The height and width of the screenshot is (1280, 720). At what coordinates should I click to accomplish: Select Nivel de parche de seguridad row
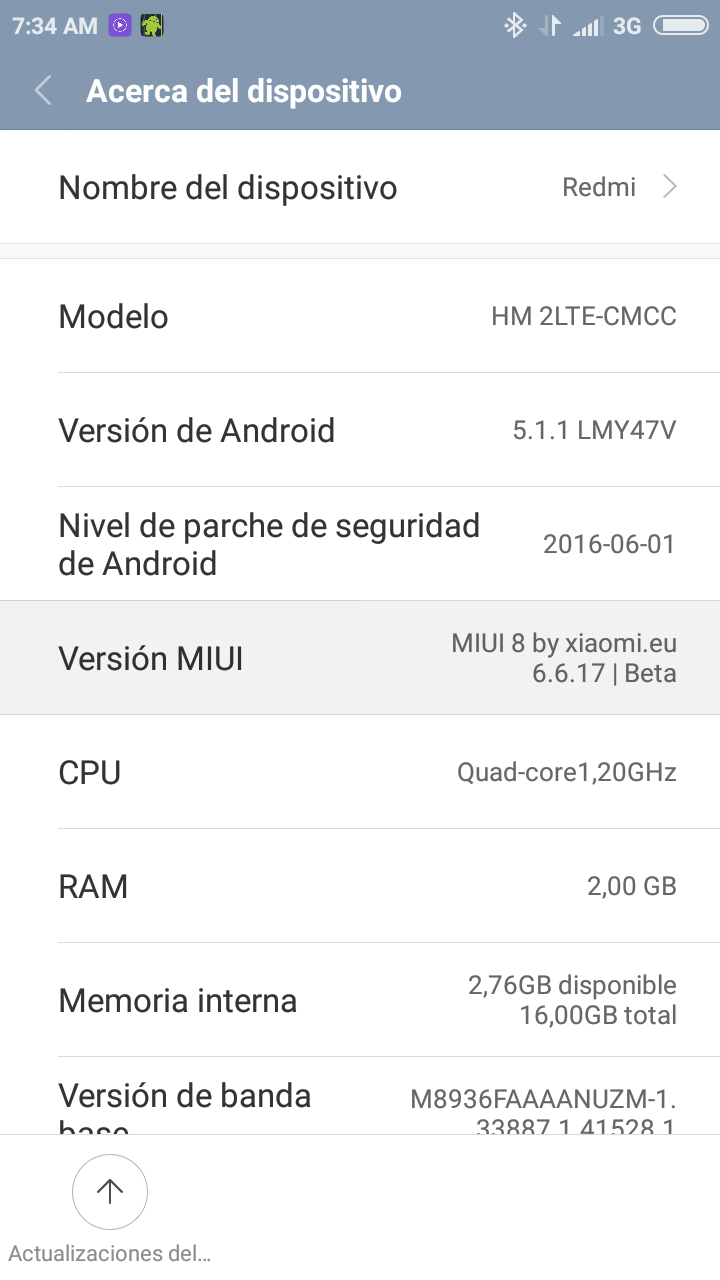click(x=360, y=544)
